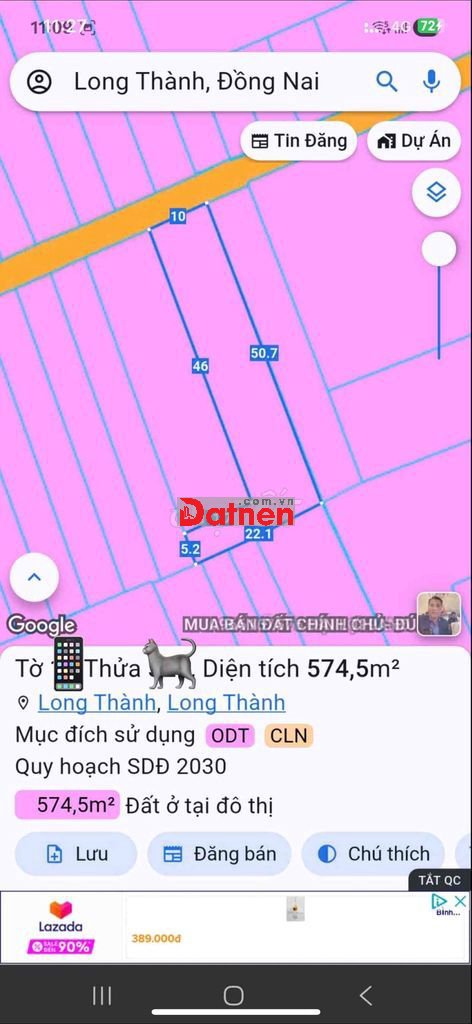Select the ODT land use tag

tap(230, 735)
